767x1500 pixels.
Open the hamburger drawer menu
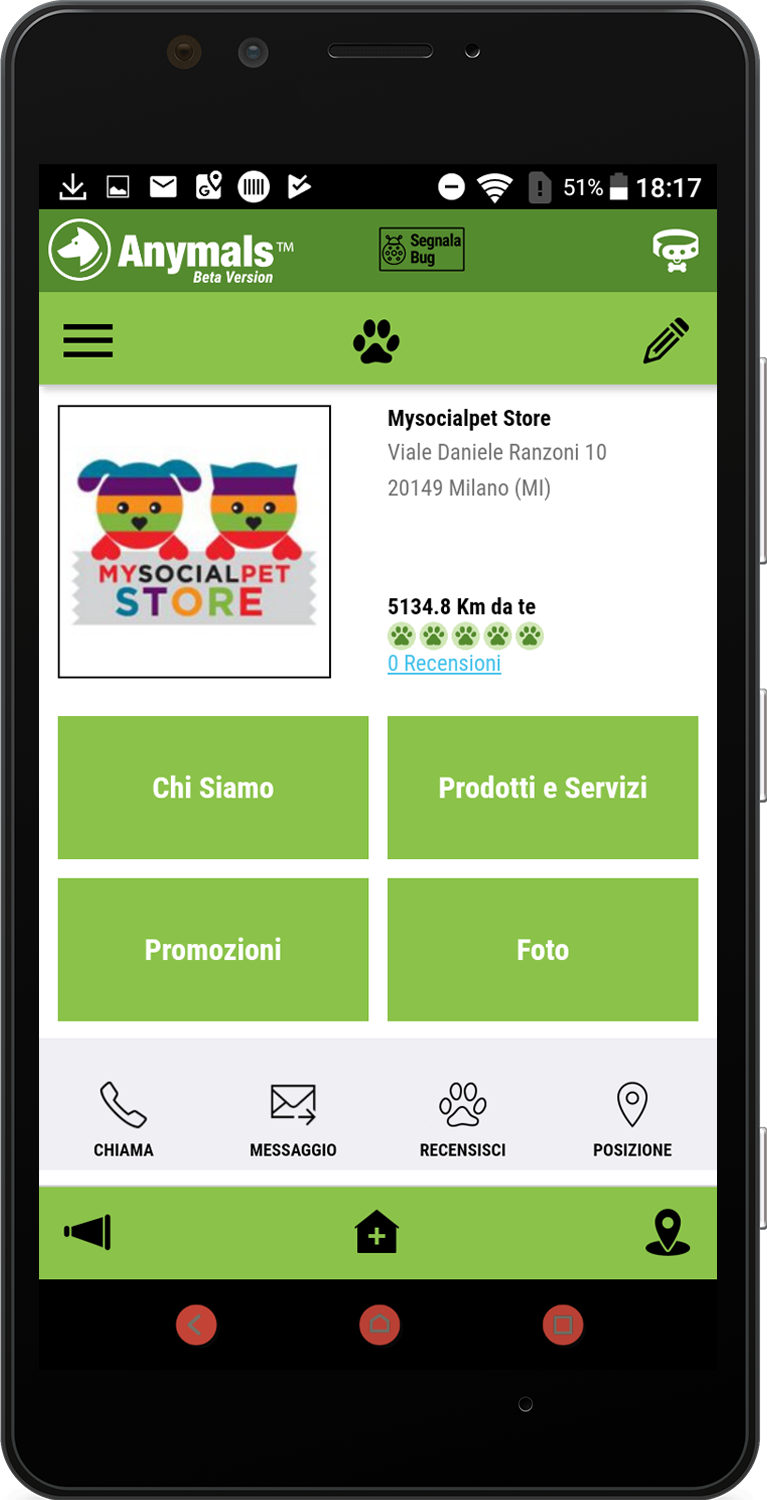click(88, 341)
